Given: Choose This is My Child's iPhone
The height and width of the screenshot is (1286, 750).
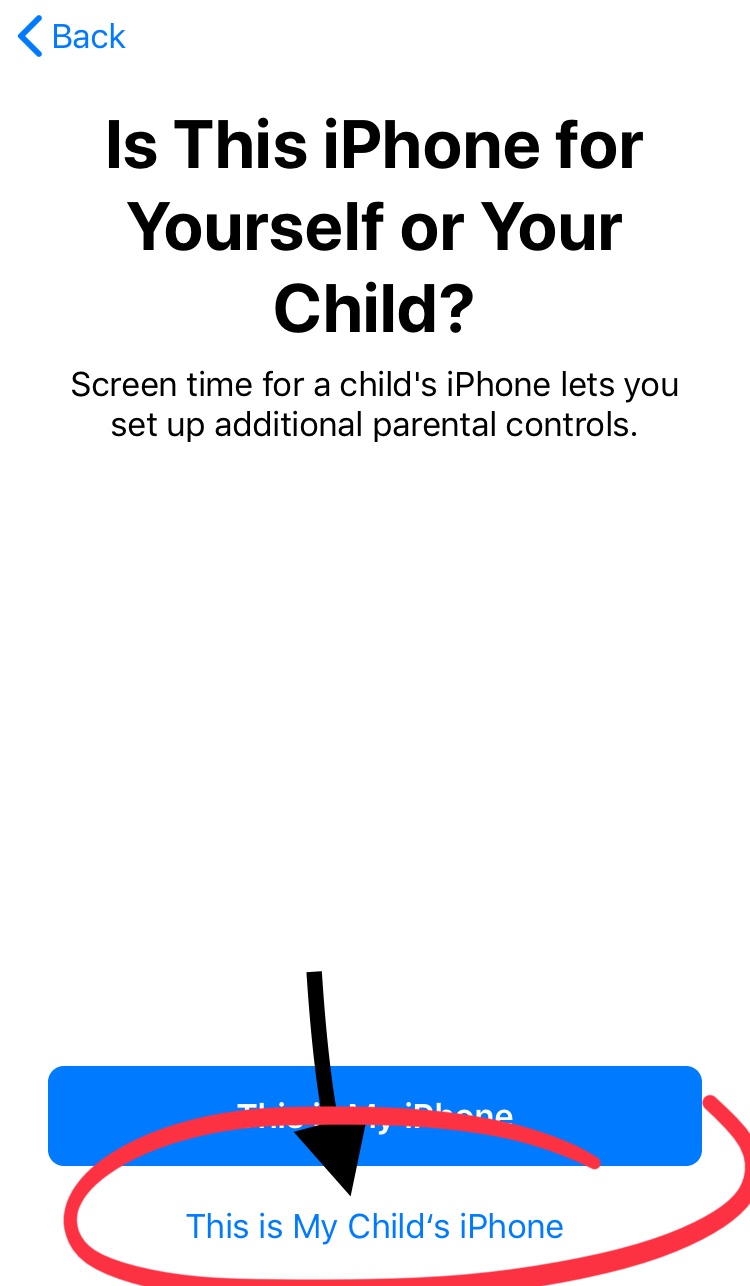Looking at the screenshot, I should 374,1226.
